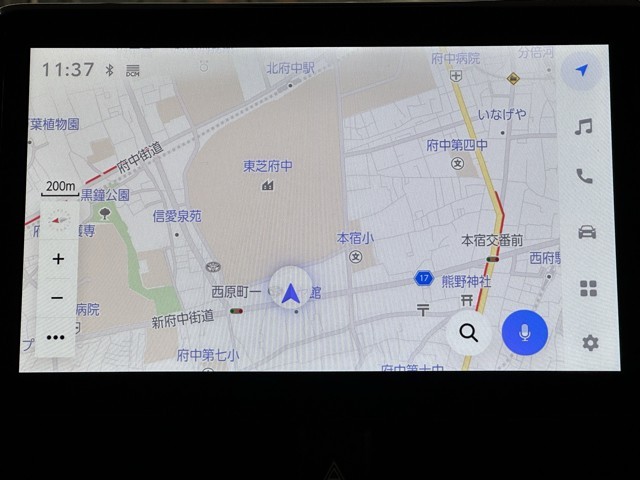Screen dimensions: 640x480
Task: Open the settings gear
Action: point(590,343)
